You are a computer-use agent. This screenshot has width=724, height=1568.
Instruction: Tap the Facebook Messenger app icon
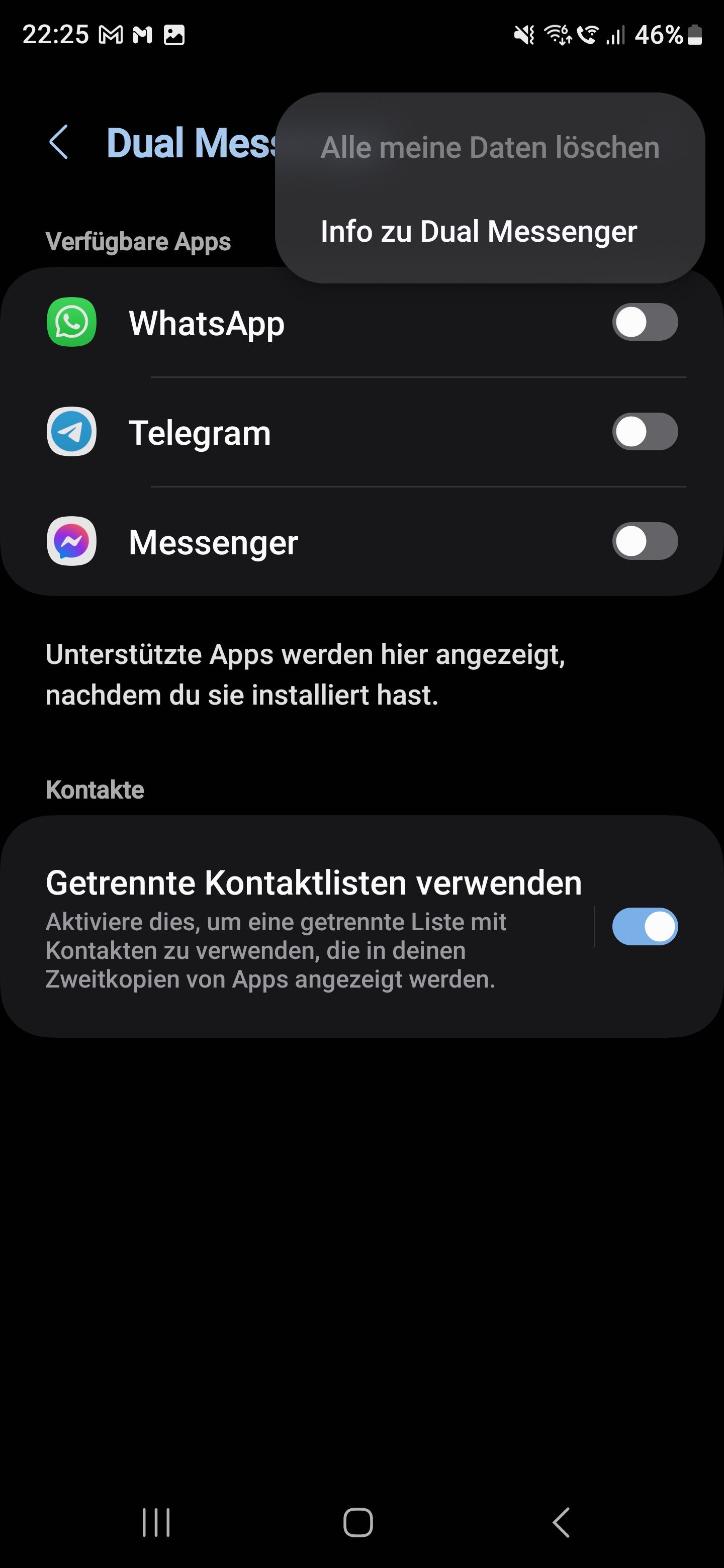(x=71, y=542)
